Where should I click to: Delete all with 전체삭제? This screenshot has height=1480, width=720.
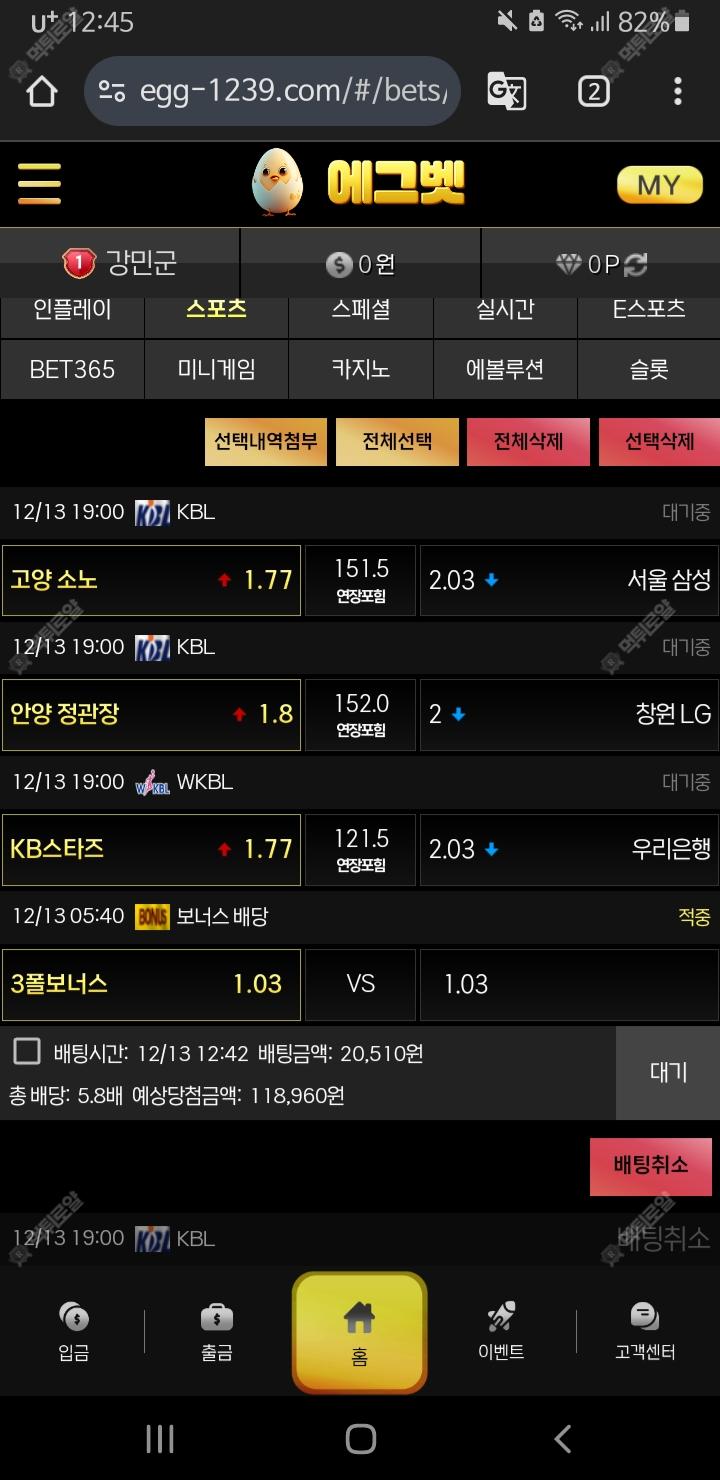coord(528,441)
